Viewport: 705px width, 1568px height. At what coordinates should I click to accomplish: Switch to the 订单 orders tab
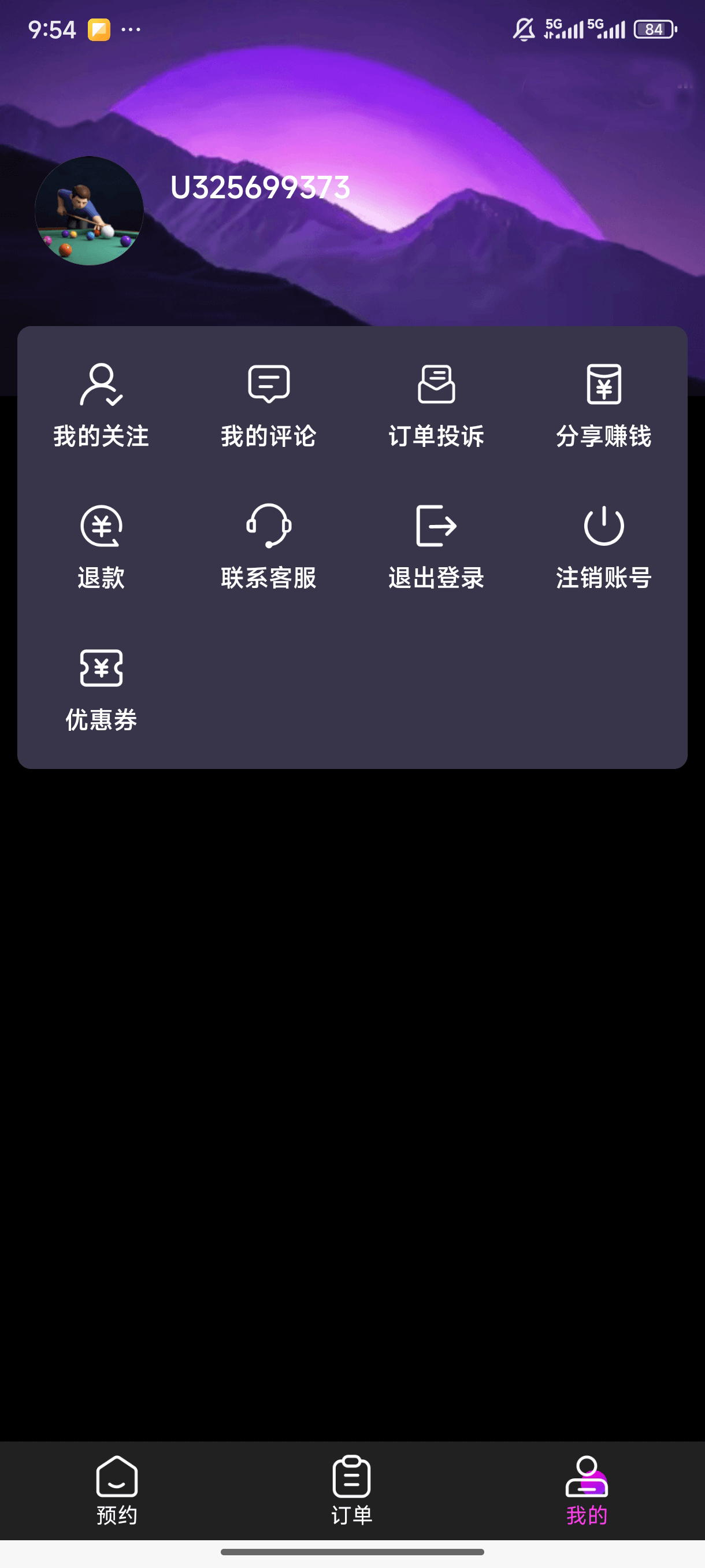351,1489
